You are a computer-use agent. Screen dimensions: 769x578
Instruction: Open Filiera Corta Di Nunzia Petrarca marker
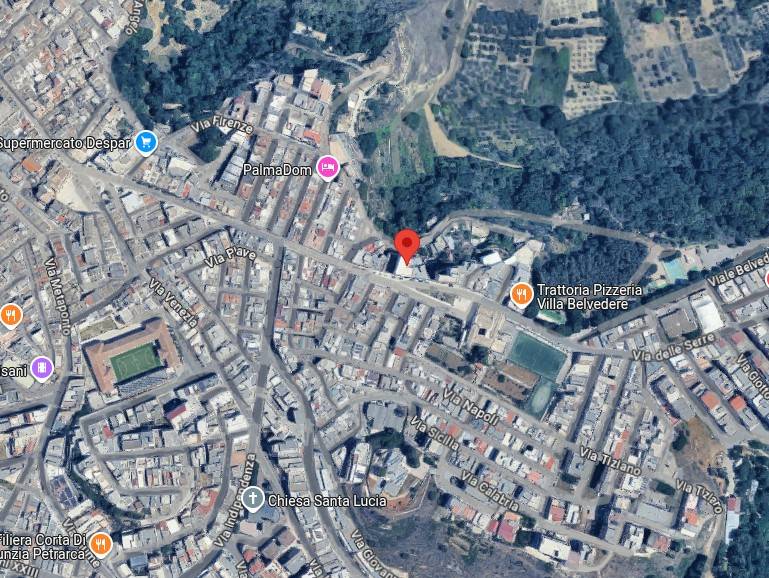click(100, 544)
